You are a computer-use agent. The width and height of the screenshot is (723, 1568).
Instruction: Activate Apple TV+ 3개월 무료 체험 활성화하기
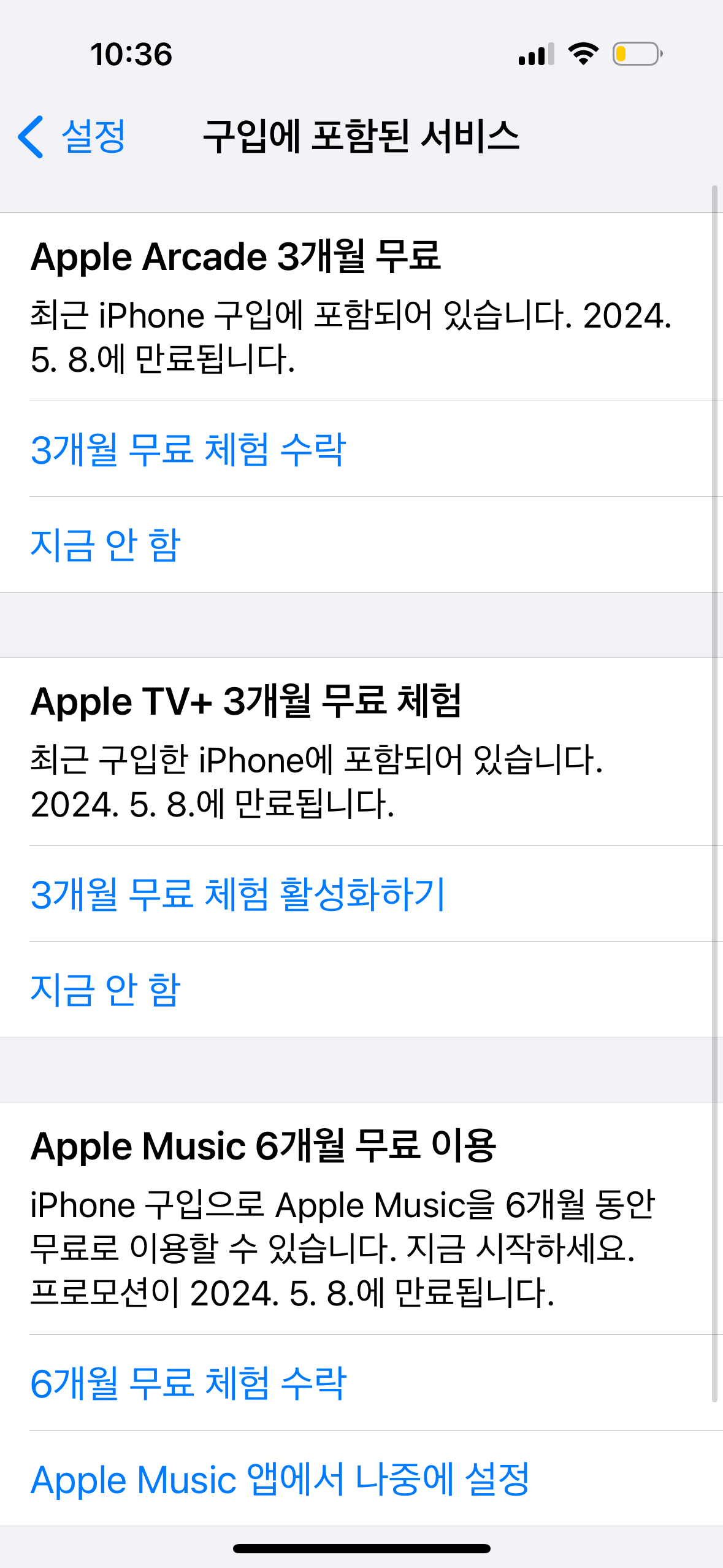pyautogui.click(x=237, y=894)
